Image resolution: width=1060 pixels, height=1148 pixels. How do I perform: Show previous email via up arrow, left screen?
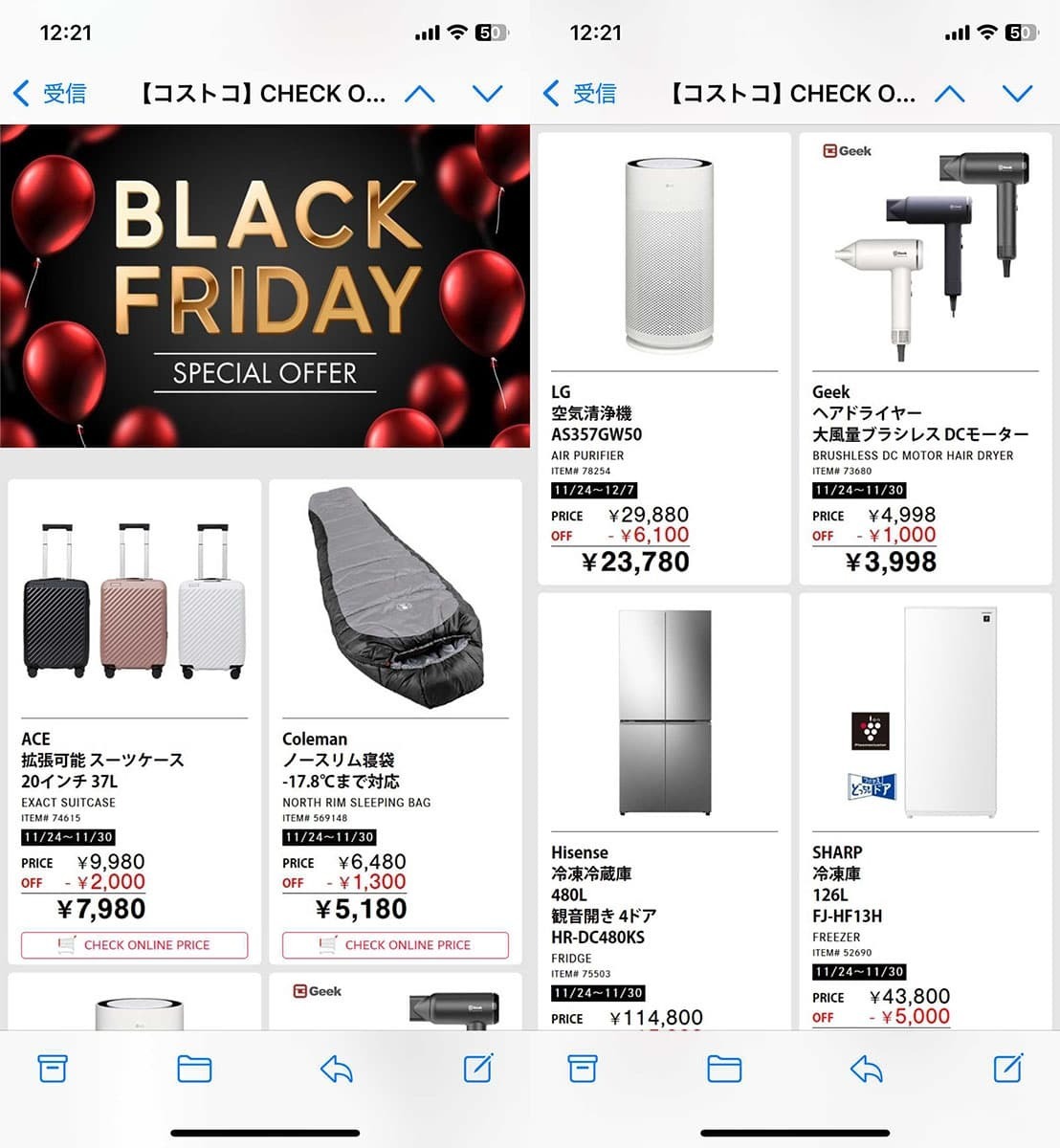click(420, 94)
